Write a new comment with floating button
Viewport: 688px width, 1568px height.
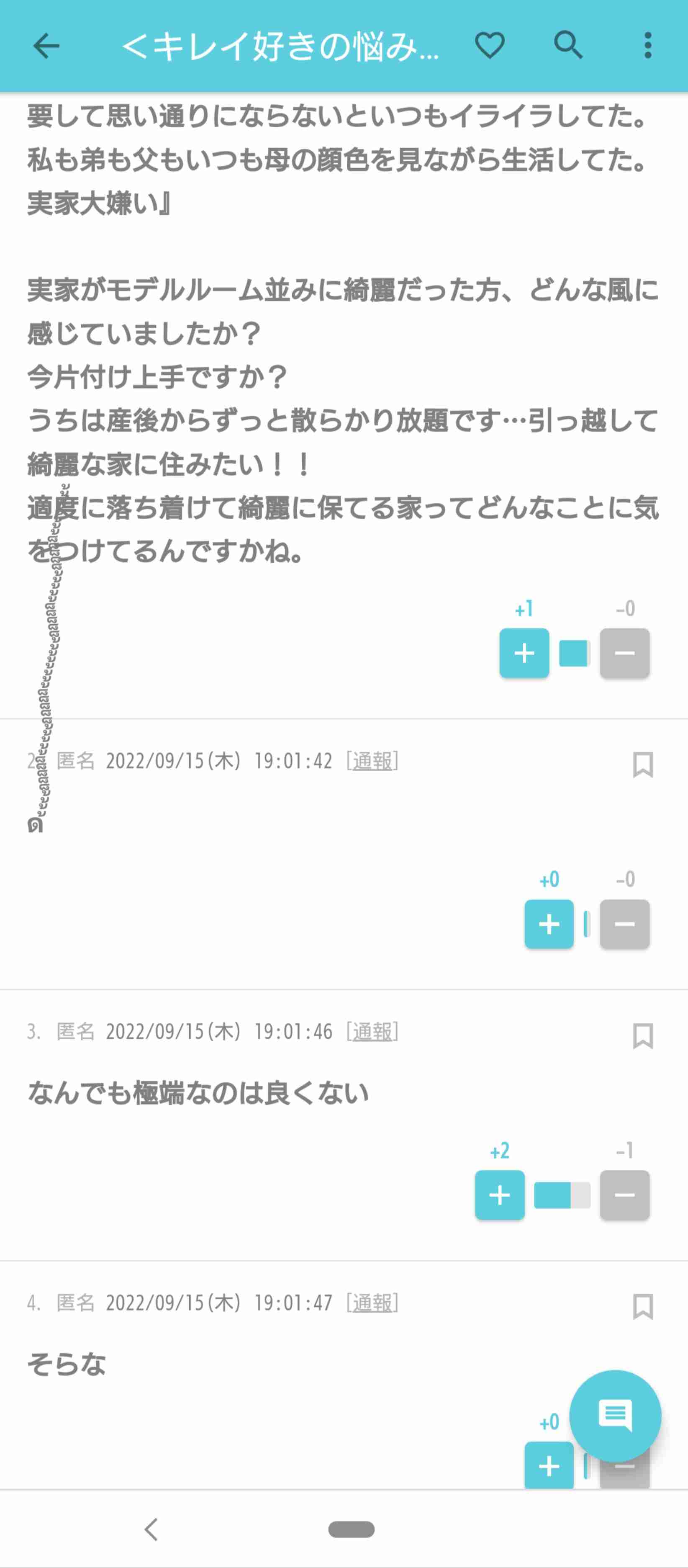coord(615,1416)
